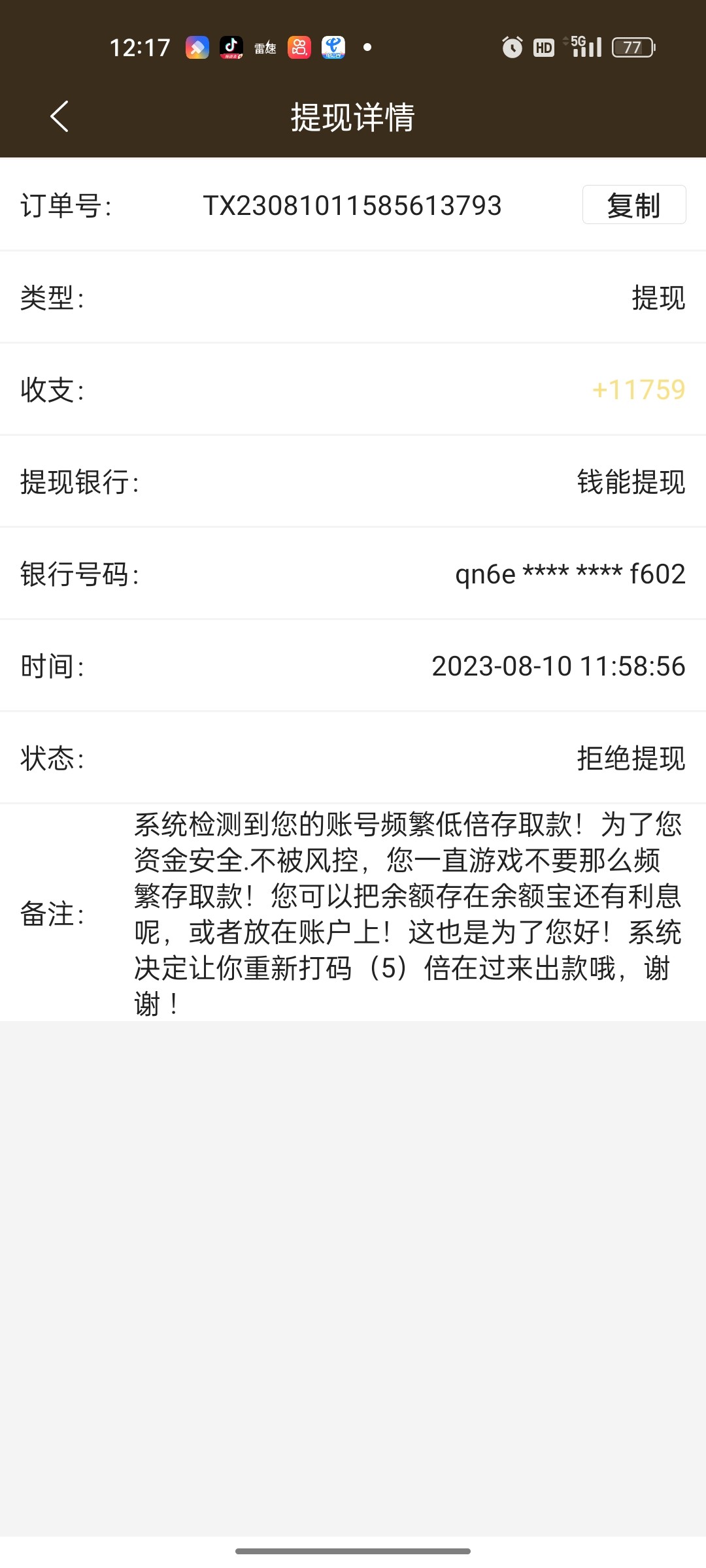Tap the China Telecom app notification icon

point(333,46)
